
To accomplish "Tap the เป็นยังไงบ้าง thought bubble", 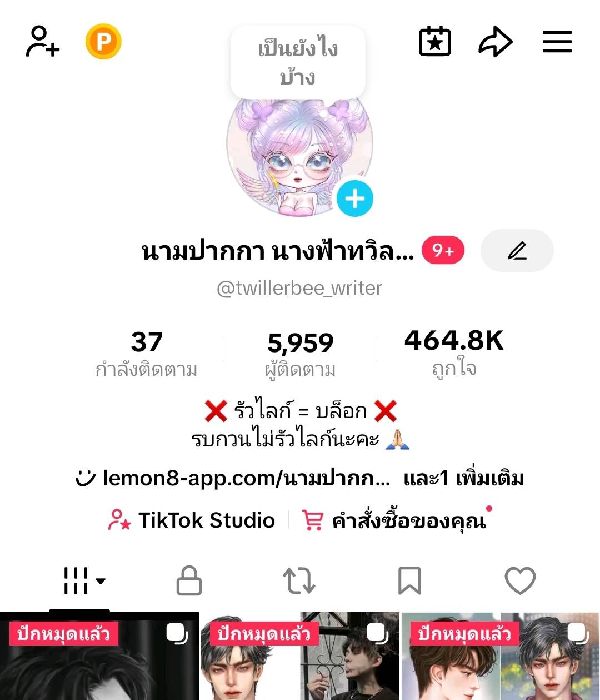I will tap(298, 62).
